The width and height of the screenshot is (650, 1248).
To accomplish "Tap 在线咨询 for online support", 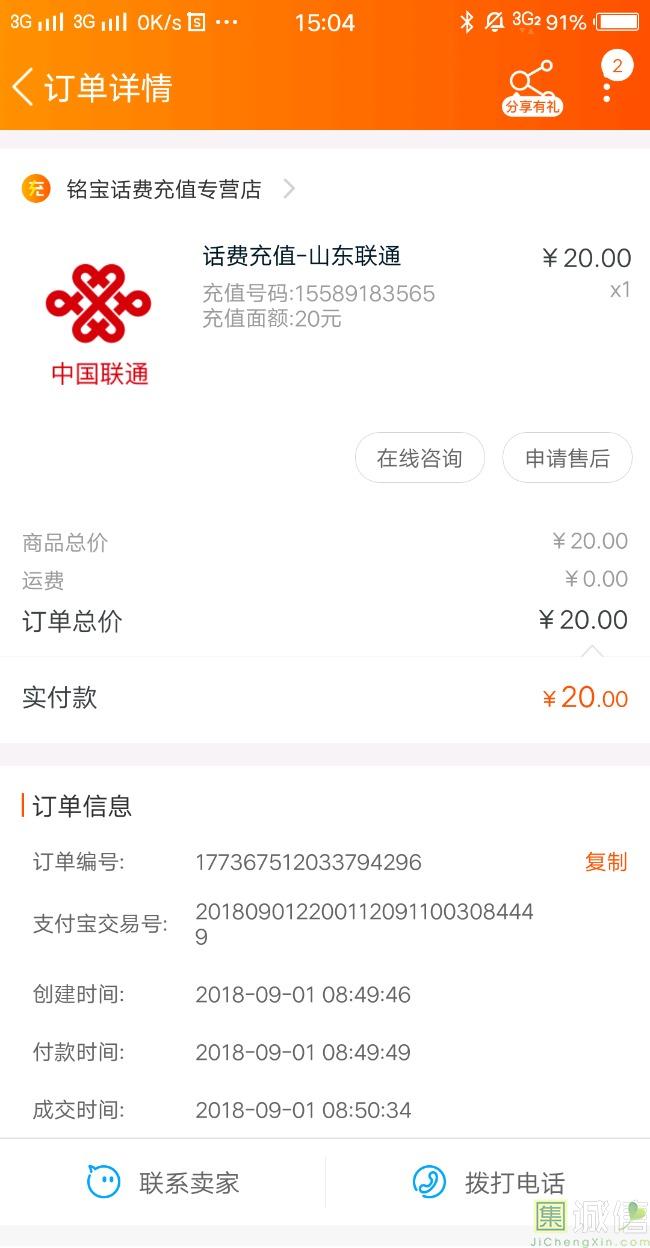I will [420, 458].
